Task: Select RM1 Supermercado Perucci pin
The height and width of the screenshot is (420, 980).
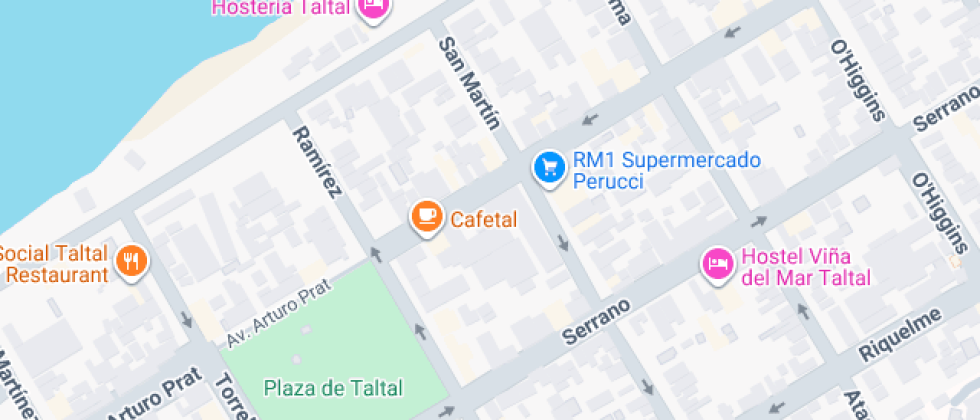Action: (x=548, y=166)
